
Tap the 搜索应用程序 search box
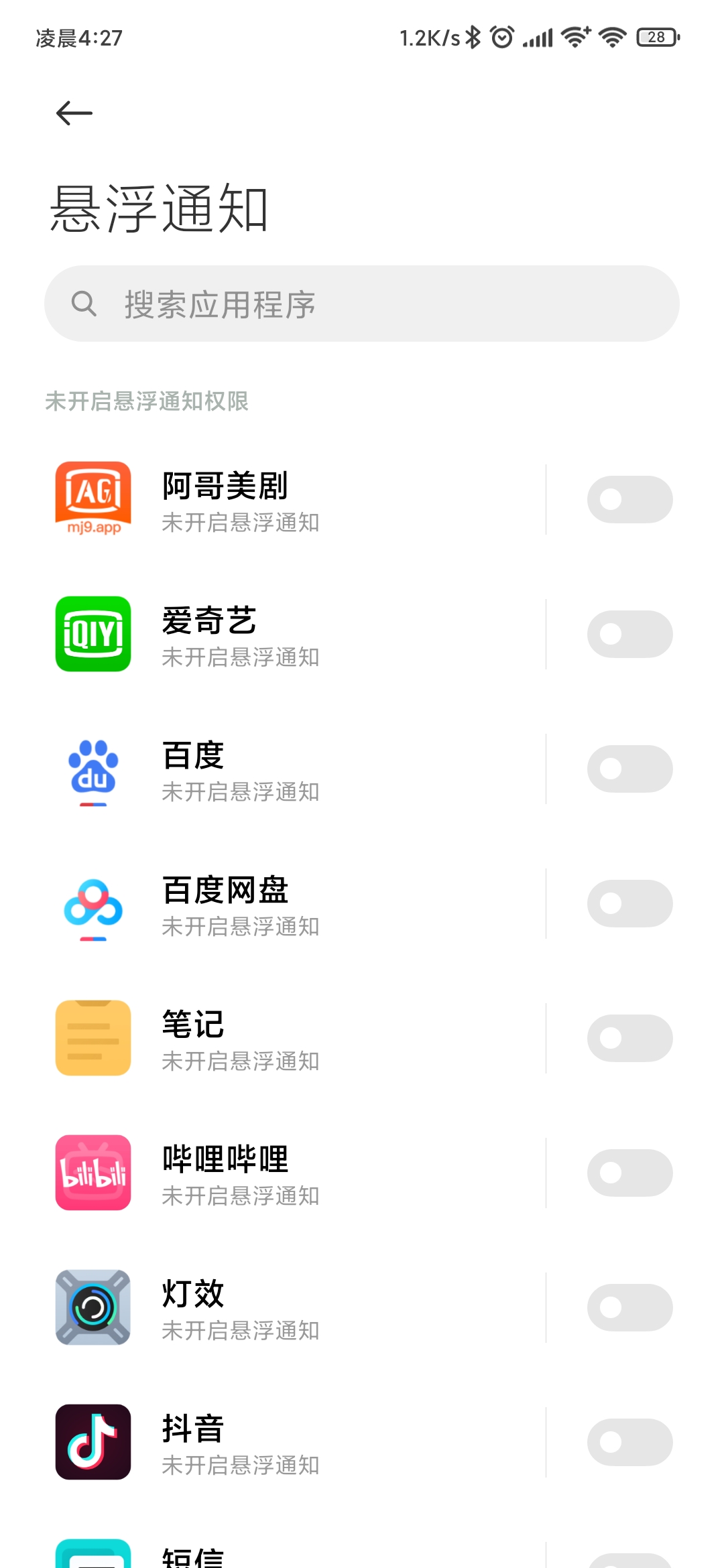pyautogui.click(x=362, y=304)
